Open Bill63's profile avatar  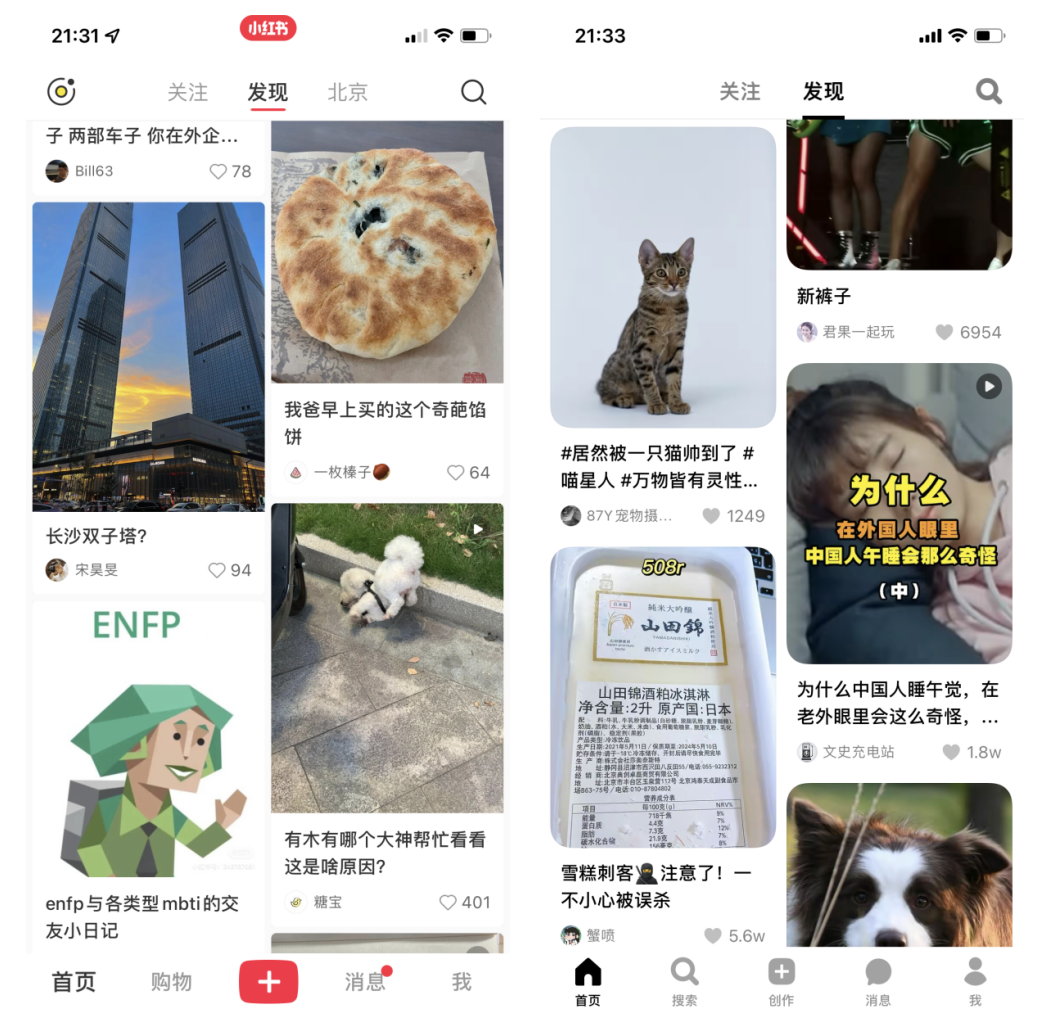coord(57,171)
